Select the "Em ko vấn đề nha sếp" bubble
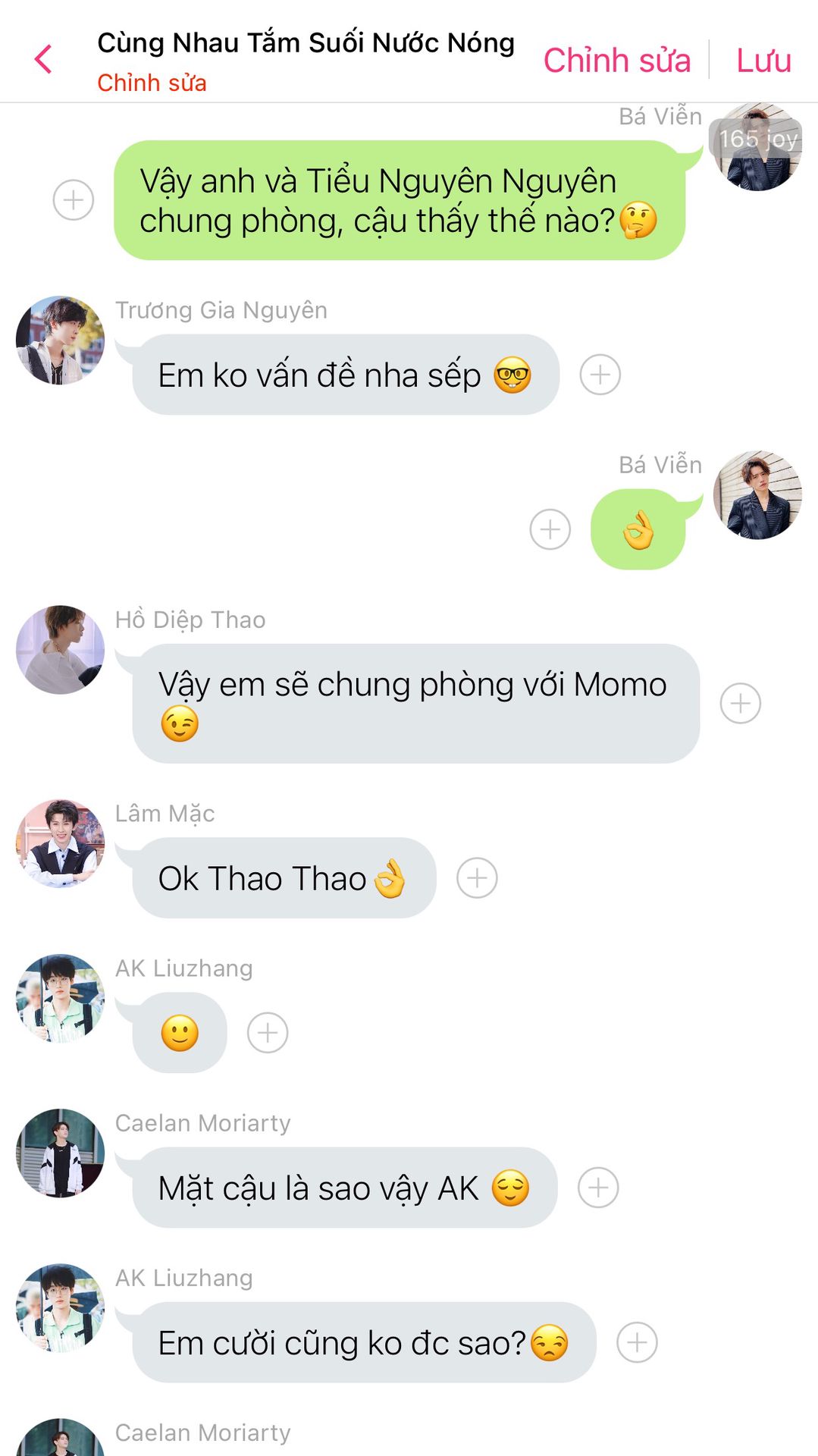818x1456 pixels. coord(346,375)
